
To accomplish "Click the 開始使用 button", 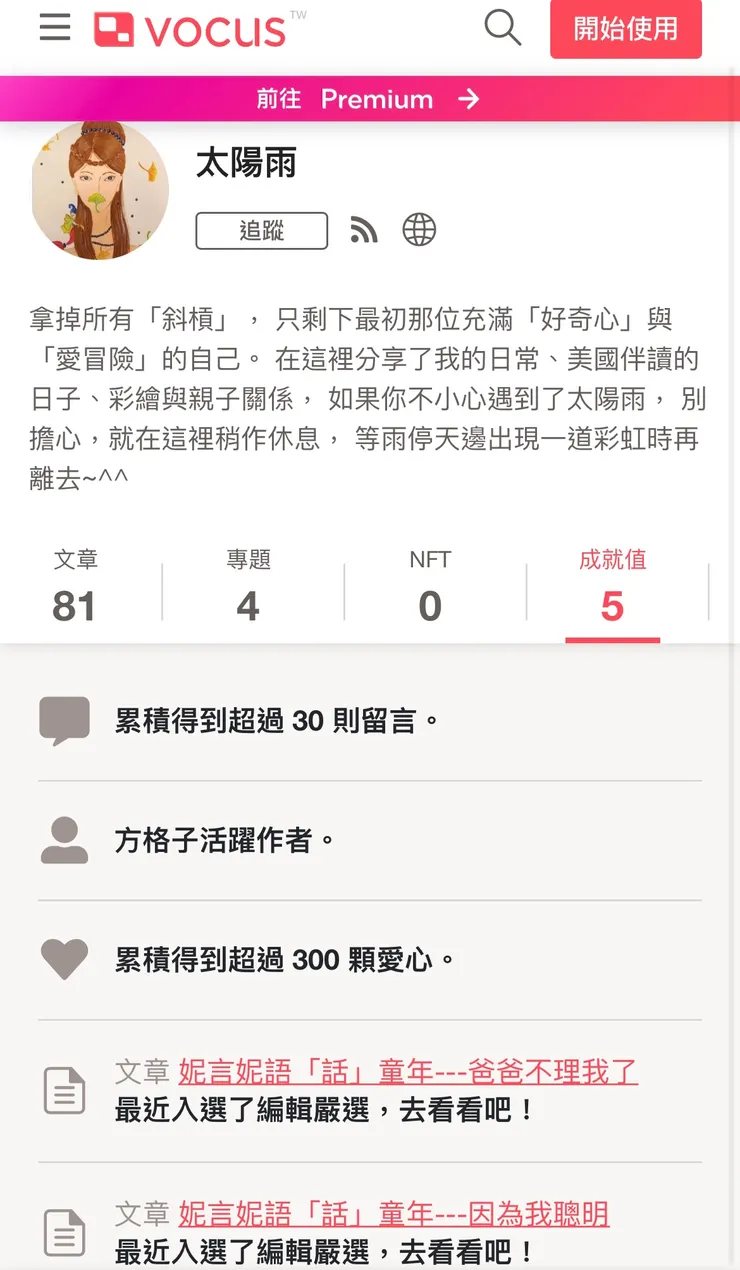I will [x=626, y=31].
